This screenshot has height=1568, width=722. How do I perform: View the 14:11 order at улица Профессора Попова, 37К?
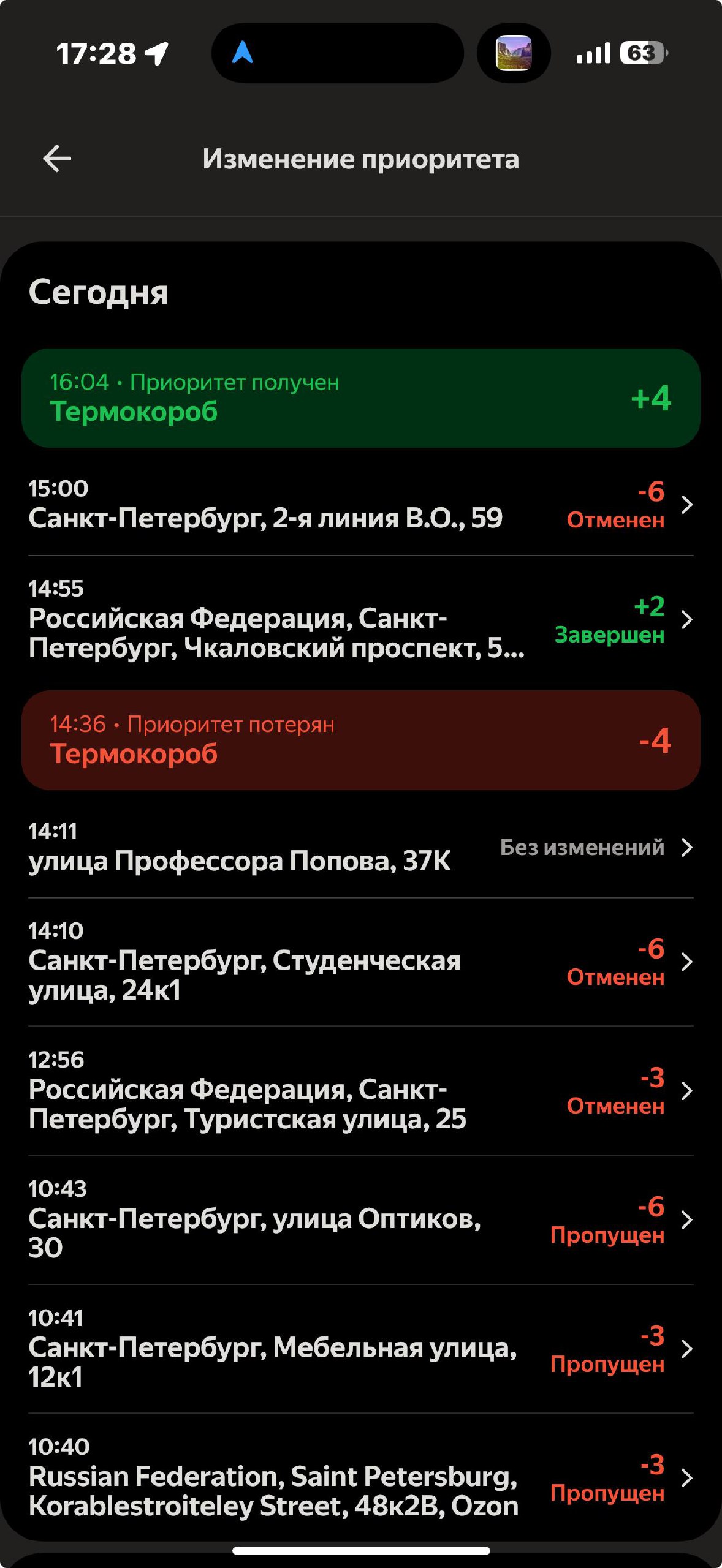coord(360,848)
